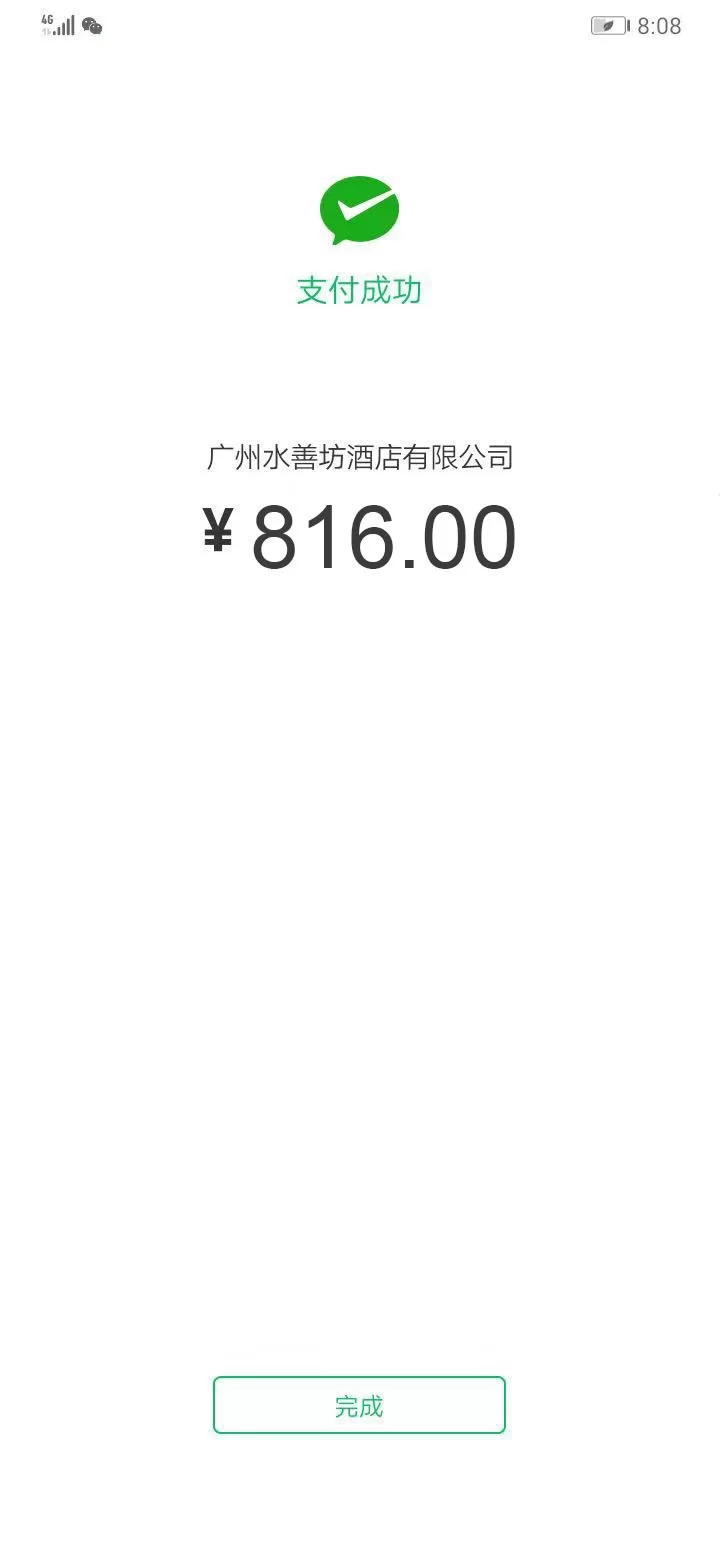The image size is (720, 1560).
Task: Tap the 完成 button to finish
Action: [x=359, y=1405]
